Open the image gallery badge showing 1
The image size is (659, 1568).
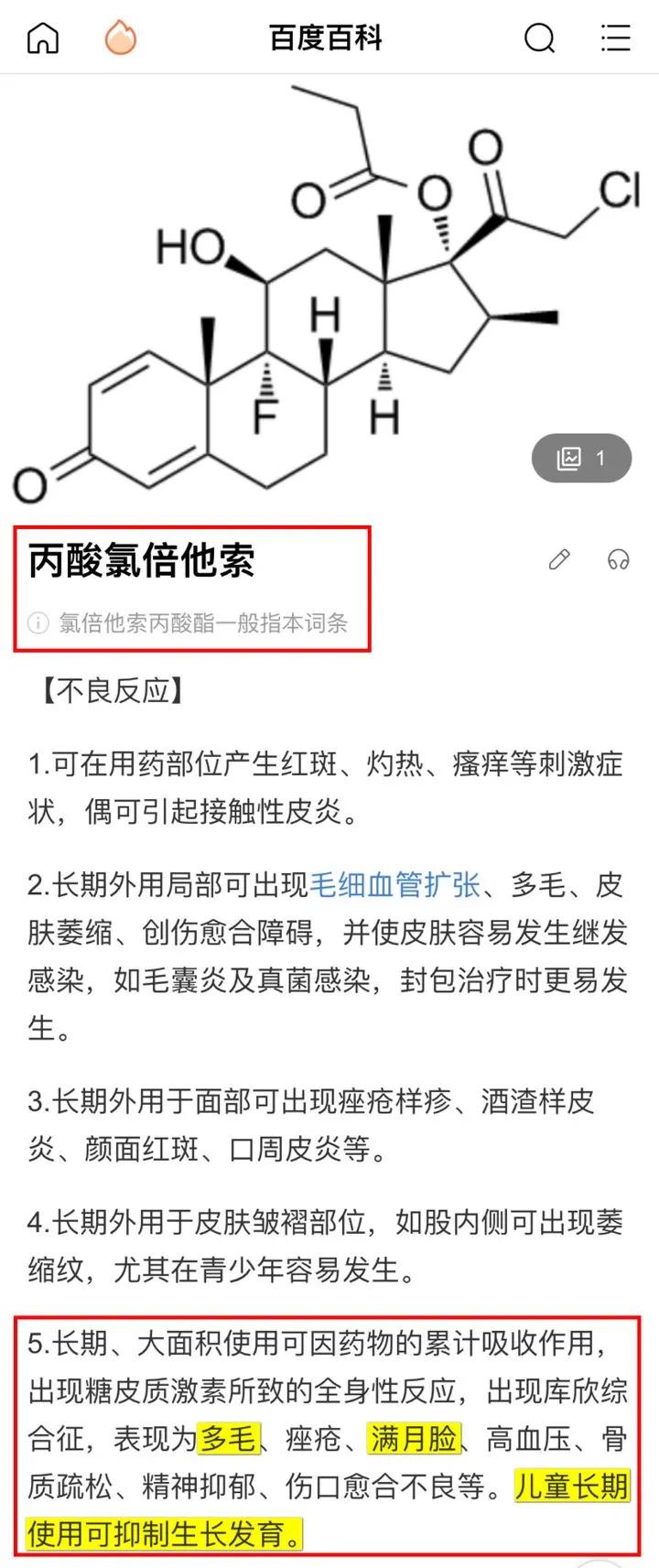(581, 458)
